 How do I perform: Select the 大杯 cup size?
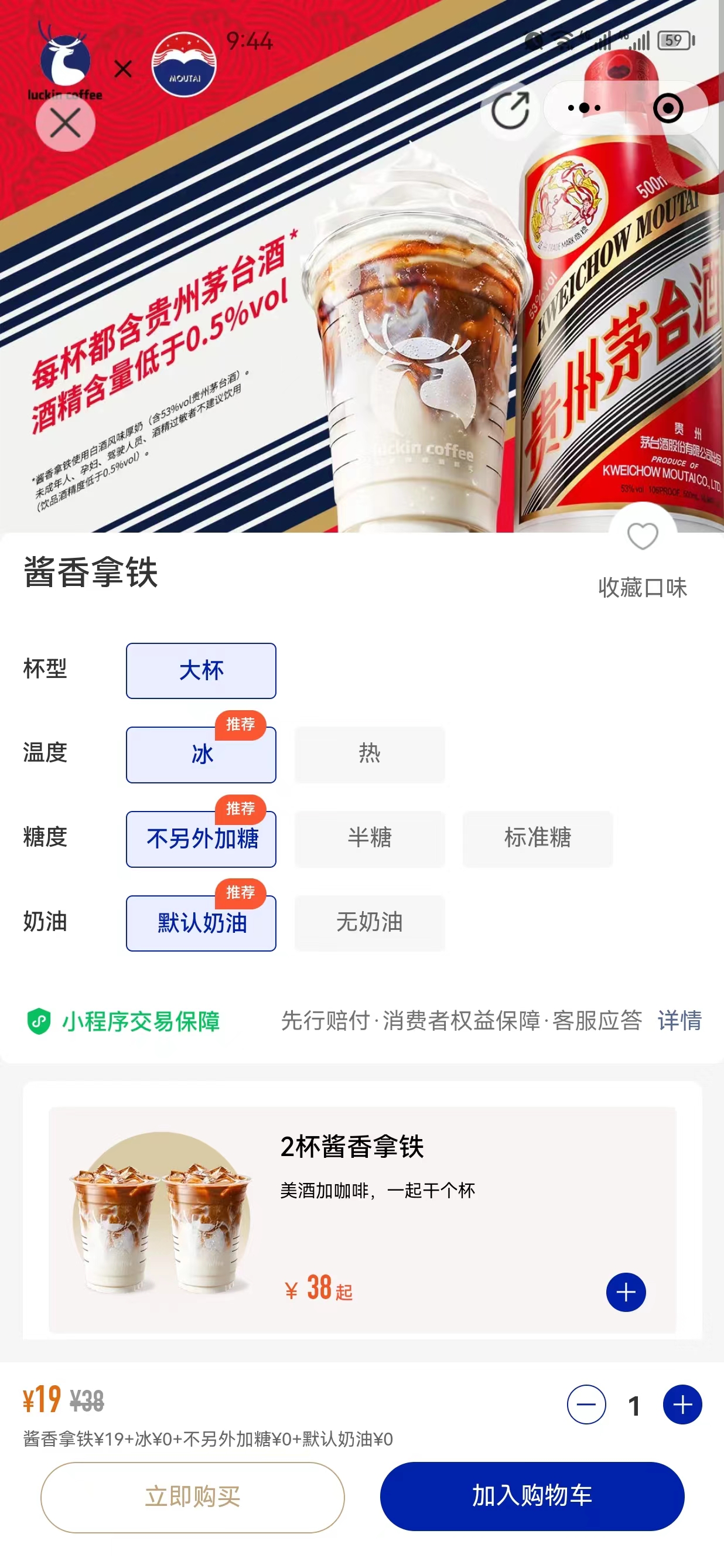click(x=201, y=671)
